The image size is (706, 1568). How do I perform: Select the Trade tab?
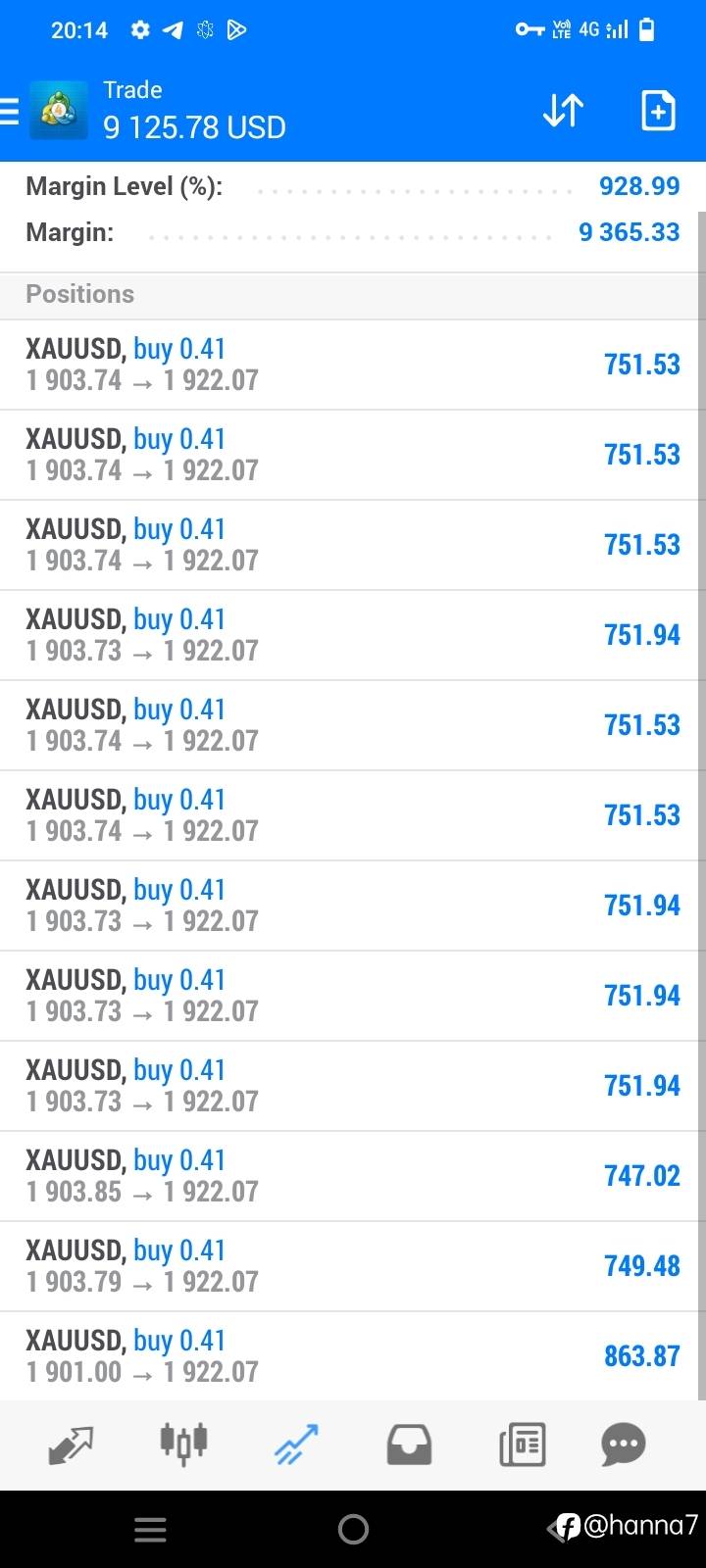point(296,1445)
